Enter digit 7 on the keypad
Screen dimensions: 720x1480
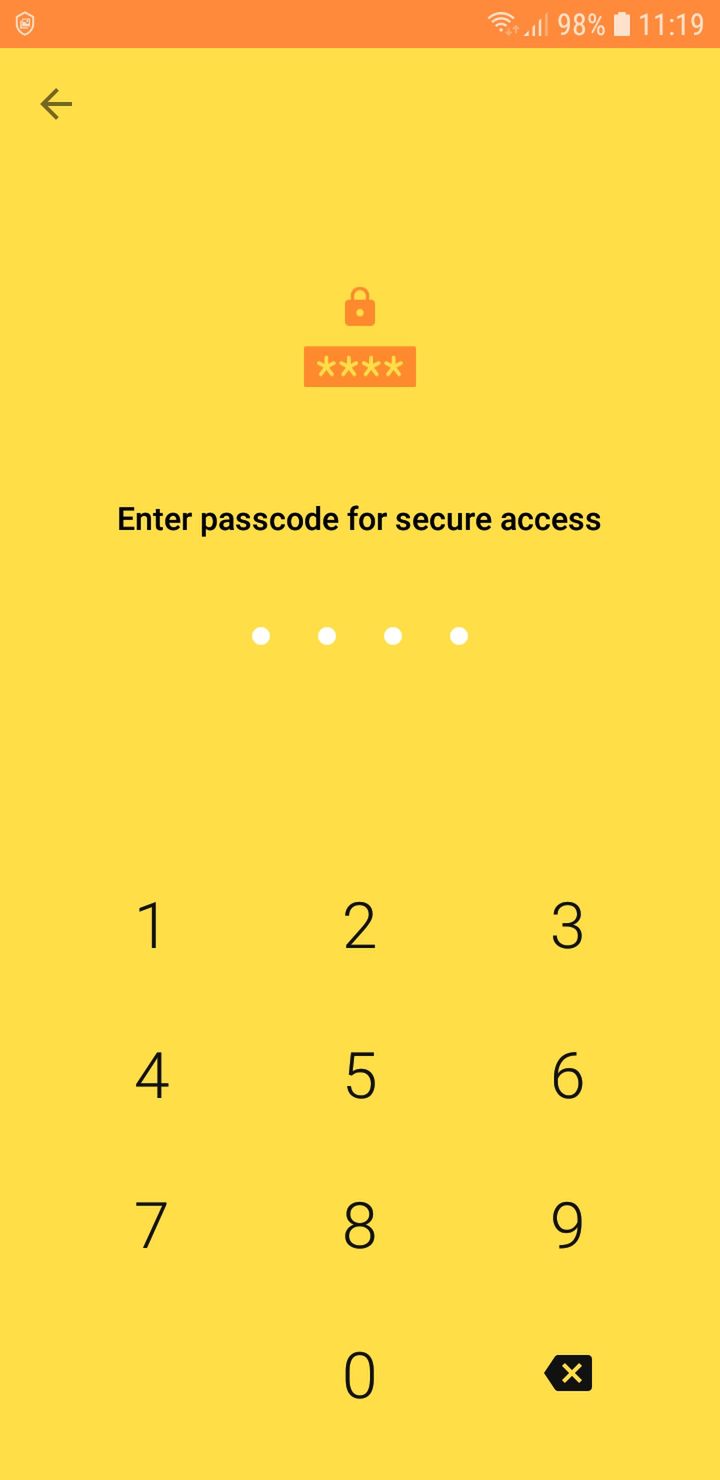pyautogui.click(x=151, y=1225)
